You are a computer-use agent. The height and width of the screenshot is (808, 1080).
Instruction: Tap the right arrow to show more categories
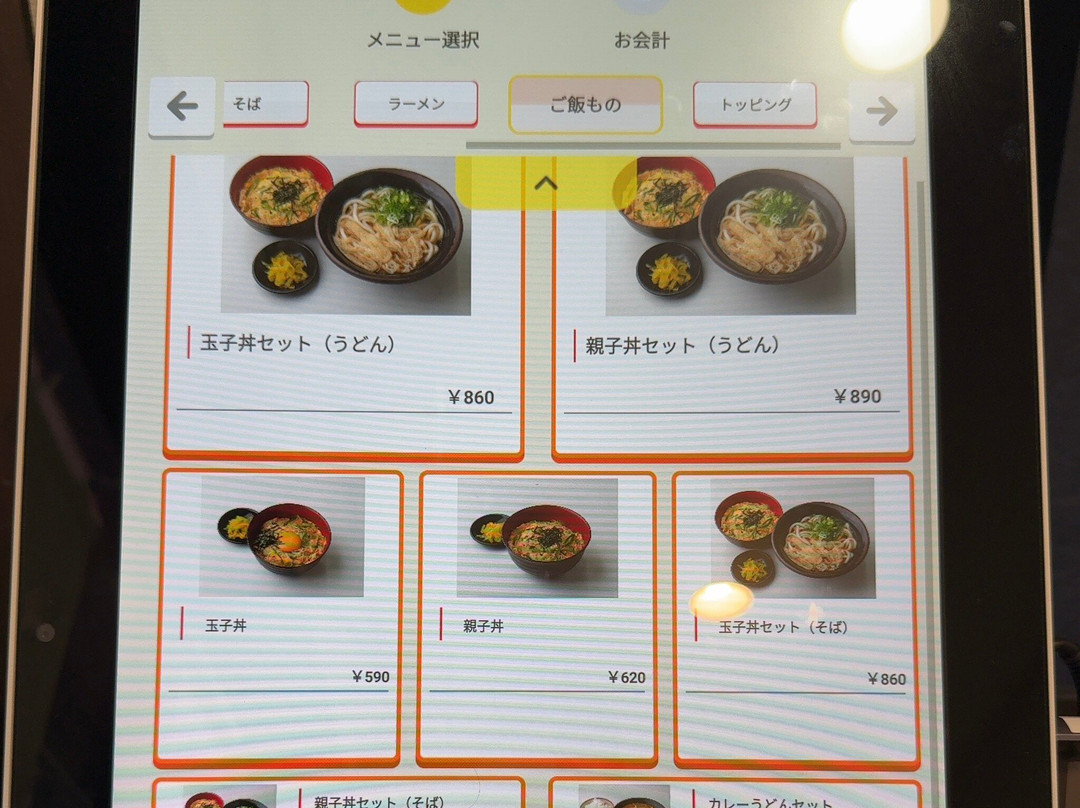coord(881,111)
